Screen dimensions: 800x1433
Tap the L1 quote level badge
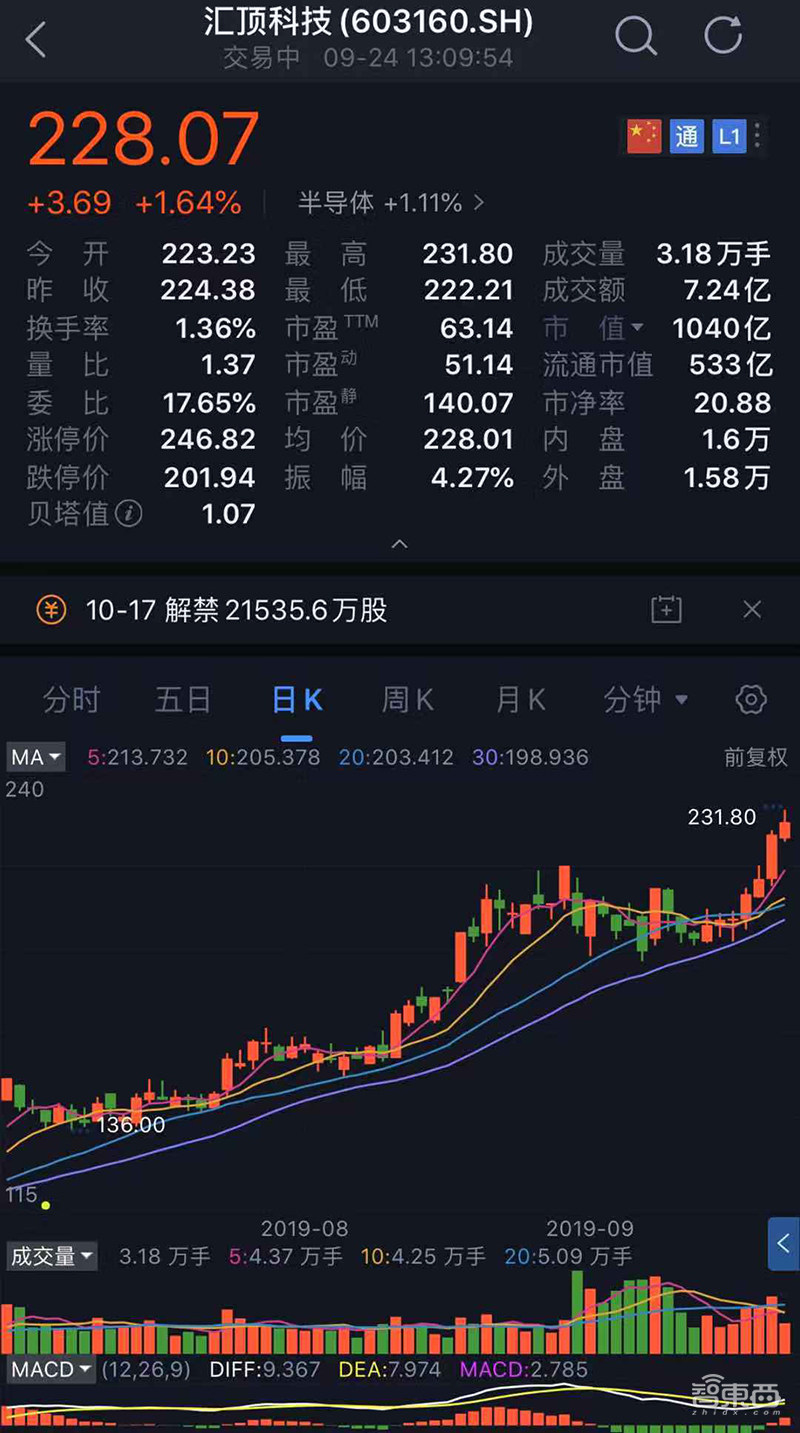[729, 136]
